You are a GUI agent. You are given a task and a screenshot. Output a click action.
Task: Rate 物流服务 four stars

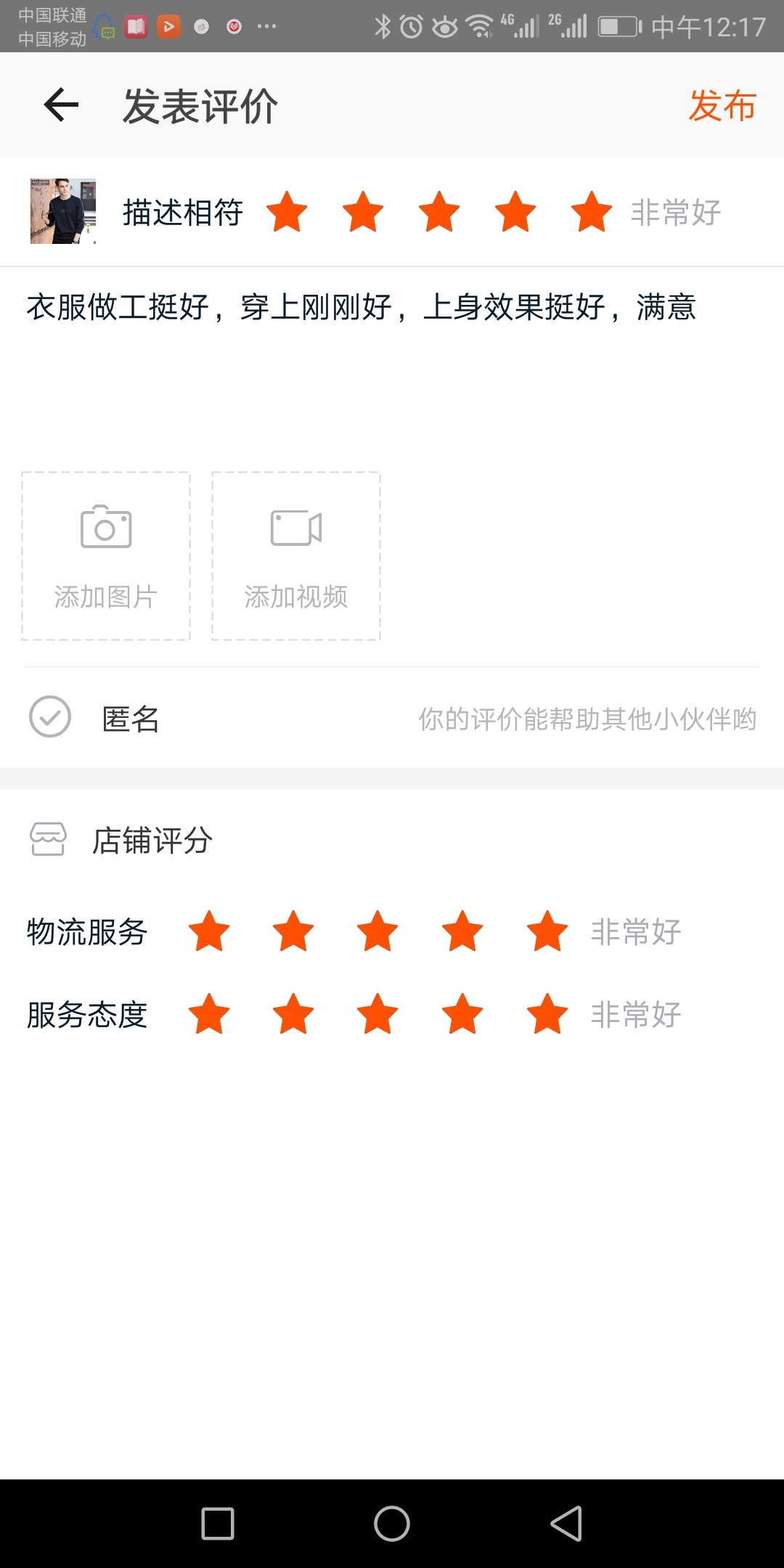coord(462,931)
